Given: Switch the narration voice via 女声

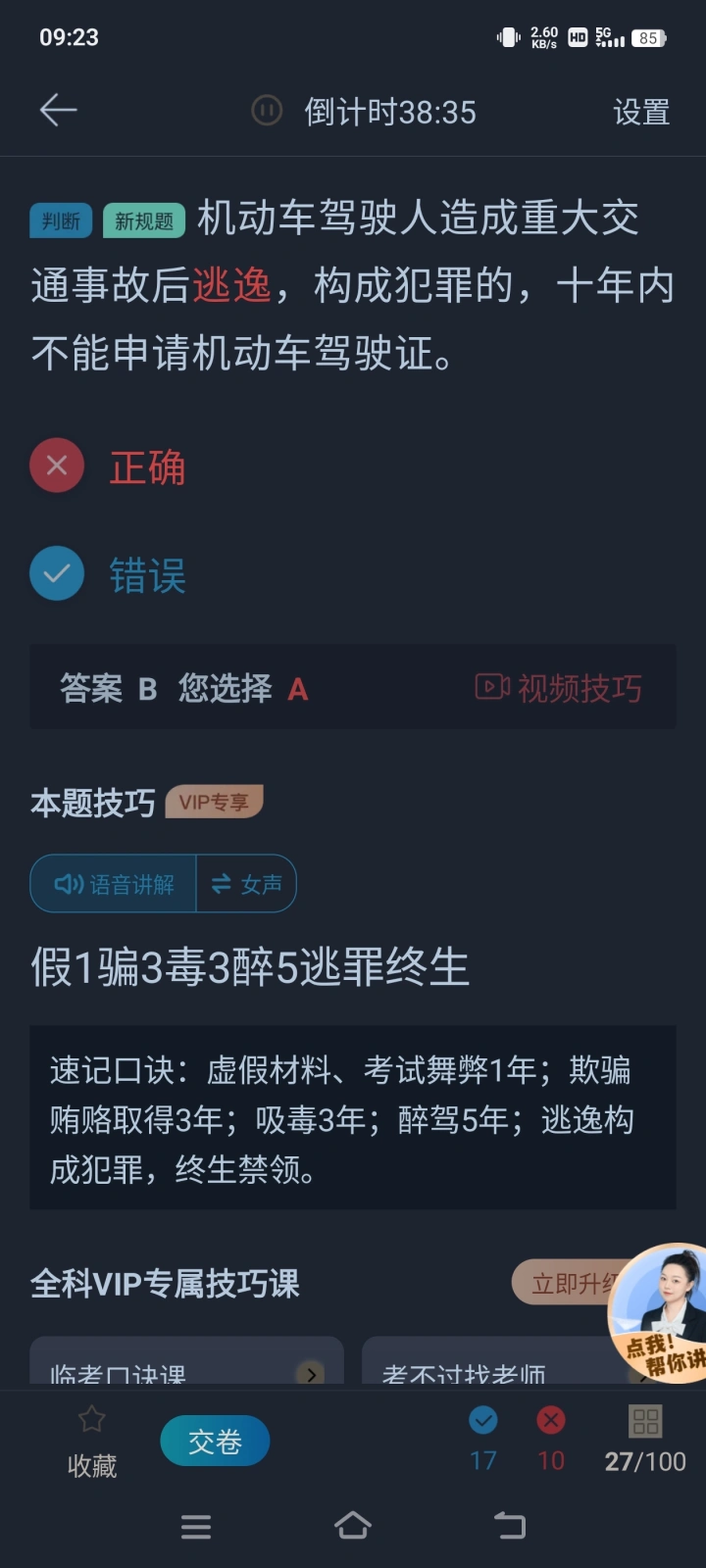Looking at the screenshot, I should point(247,884).
